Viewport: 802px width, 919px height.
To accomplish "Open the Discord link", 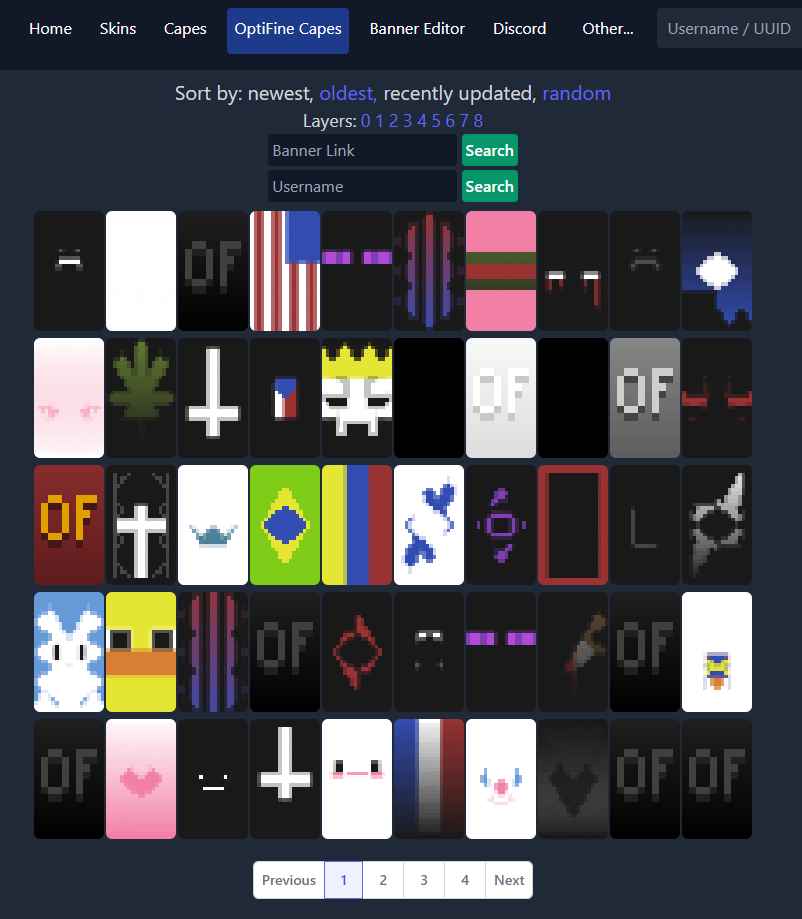I will tap(519, 29).
